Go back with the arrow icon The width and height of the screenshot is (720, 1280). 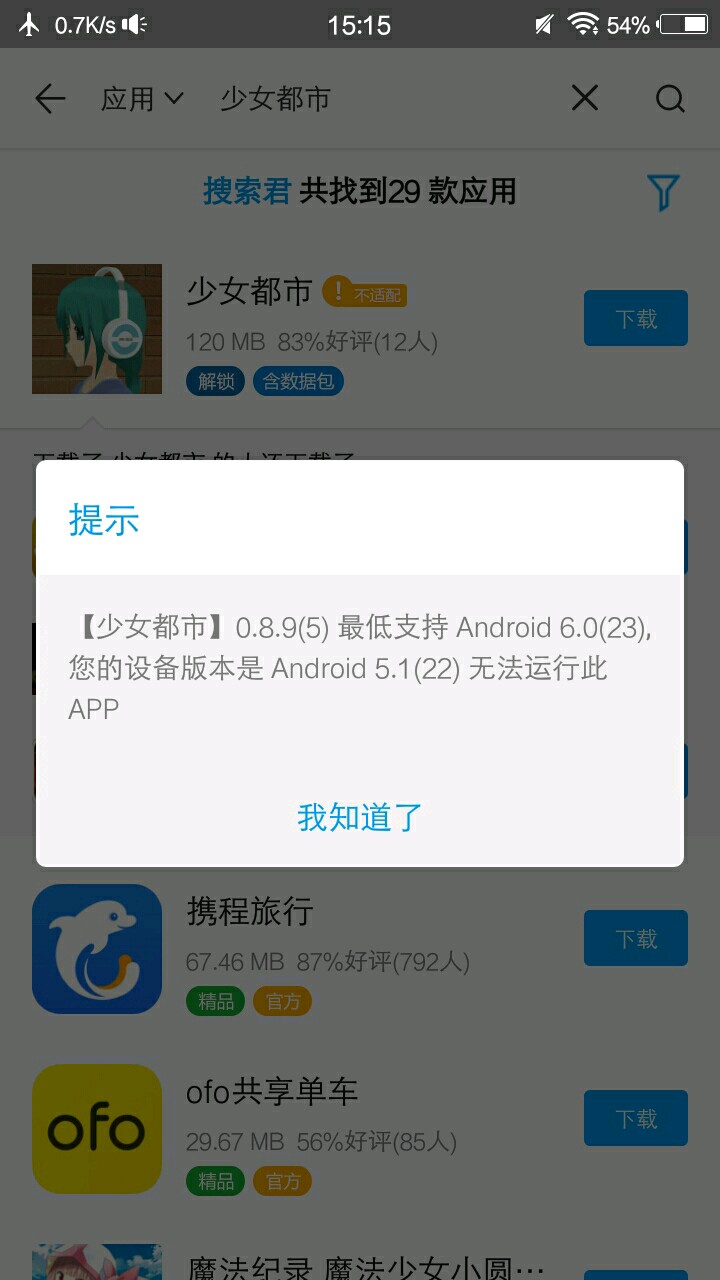[50, 98]
